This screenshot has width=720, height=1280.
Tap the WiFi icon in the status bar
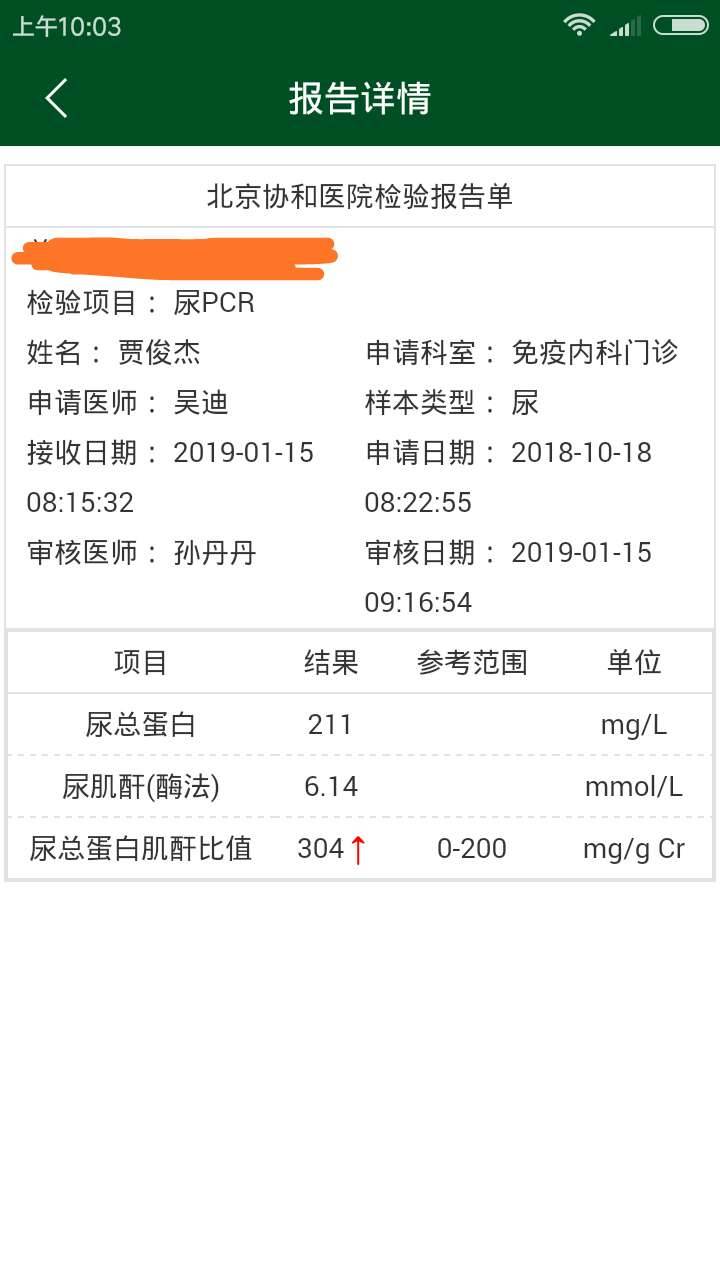580,26
